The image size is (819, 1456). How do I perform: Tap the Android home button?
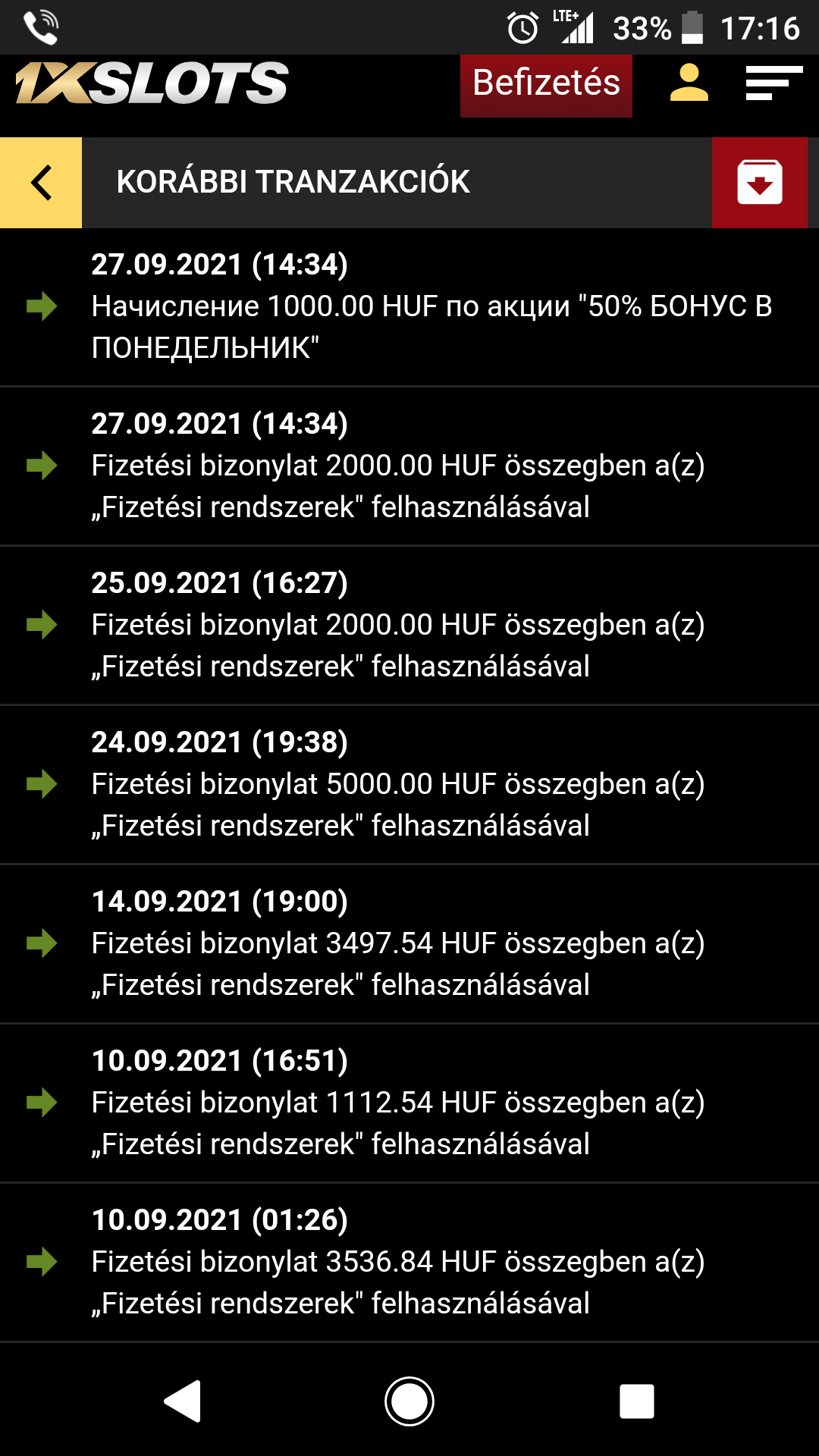pyautogui.click(x=409, y=1401)
